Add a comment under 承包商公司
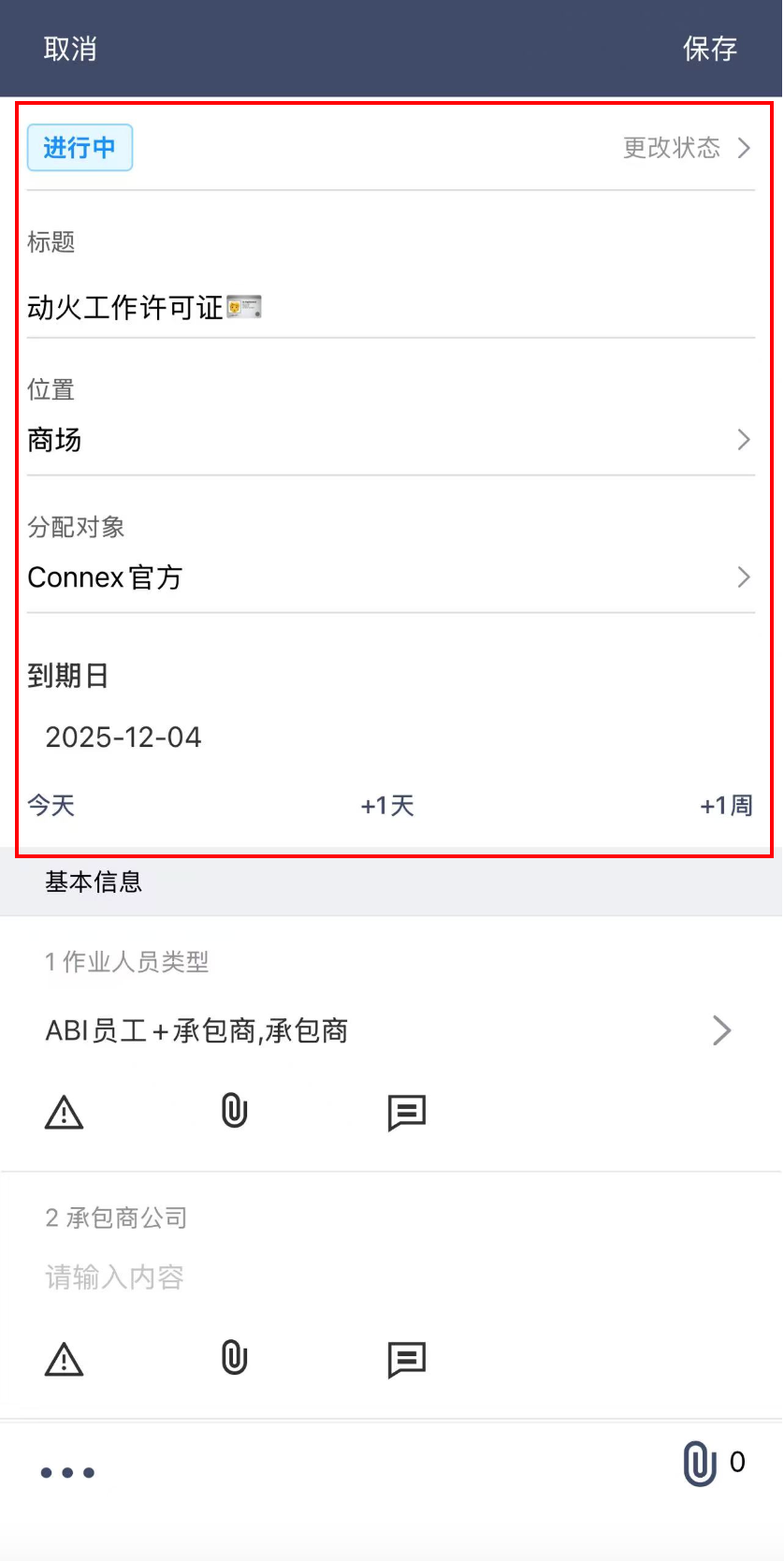 [407, 1360]
